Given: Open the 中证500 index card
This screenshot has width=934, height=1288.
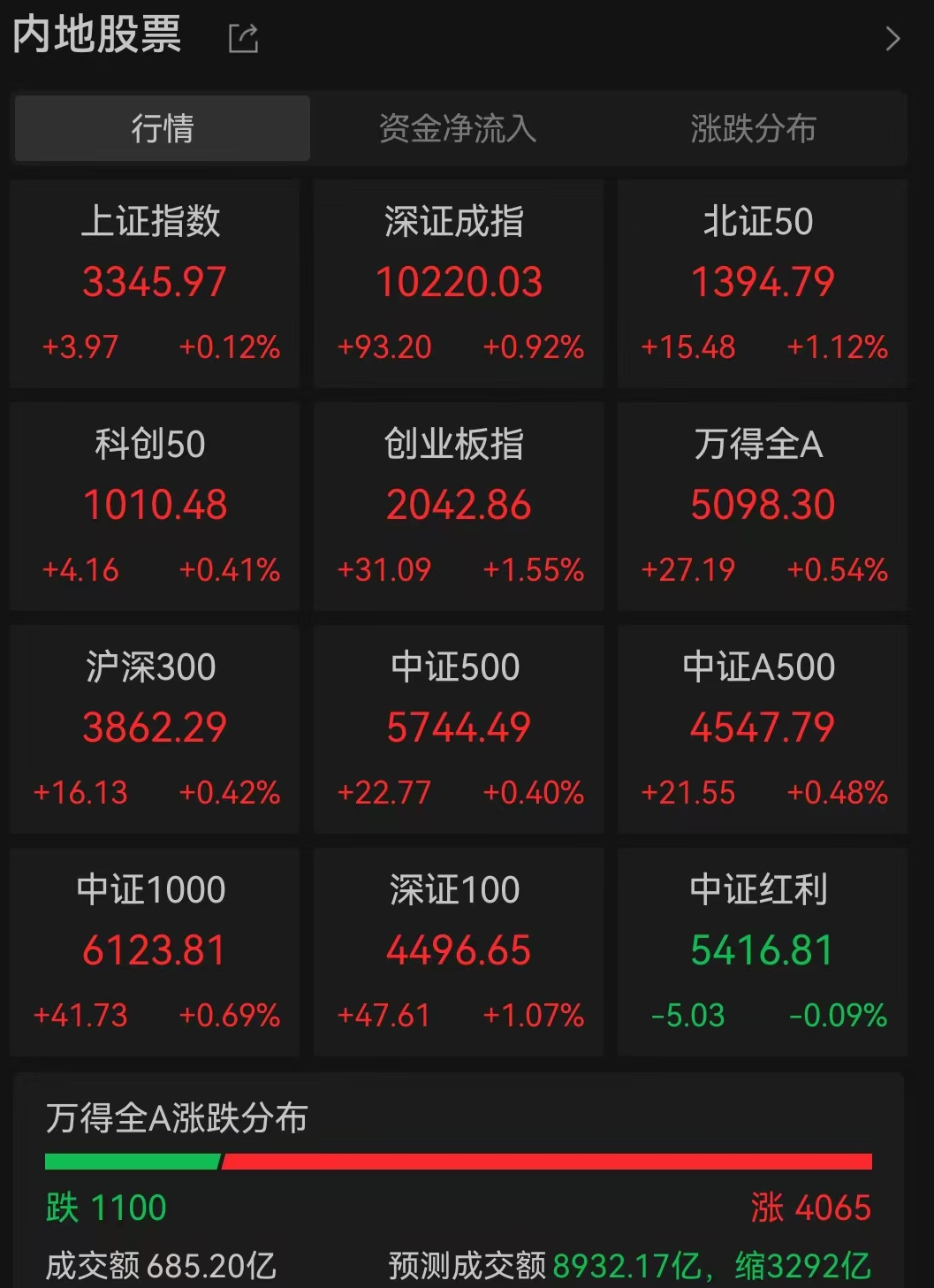Looking at the screenshot, I should pos(459,728).
